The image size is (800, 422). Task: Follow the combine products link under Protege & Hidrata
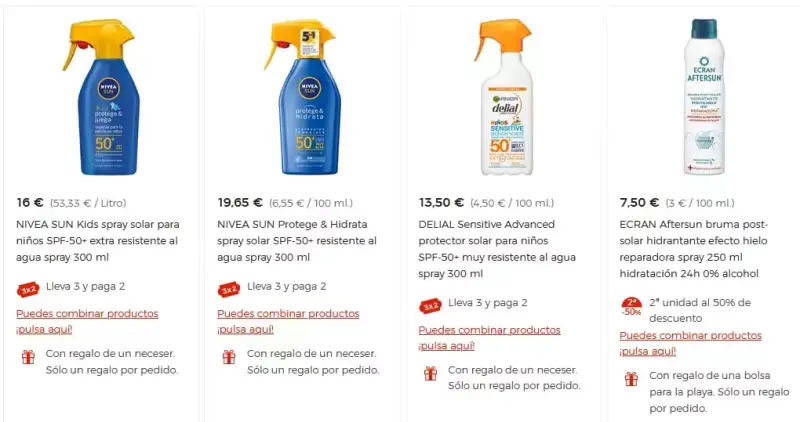tap(288, 321)
